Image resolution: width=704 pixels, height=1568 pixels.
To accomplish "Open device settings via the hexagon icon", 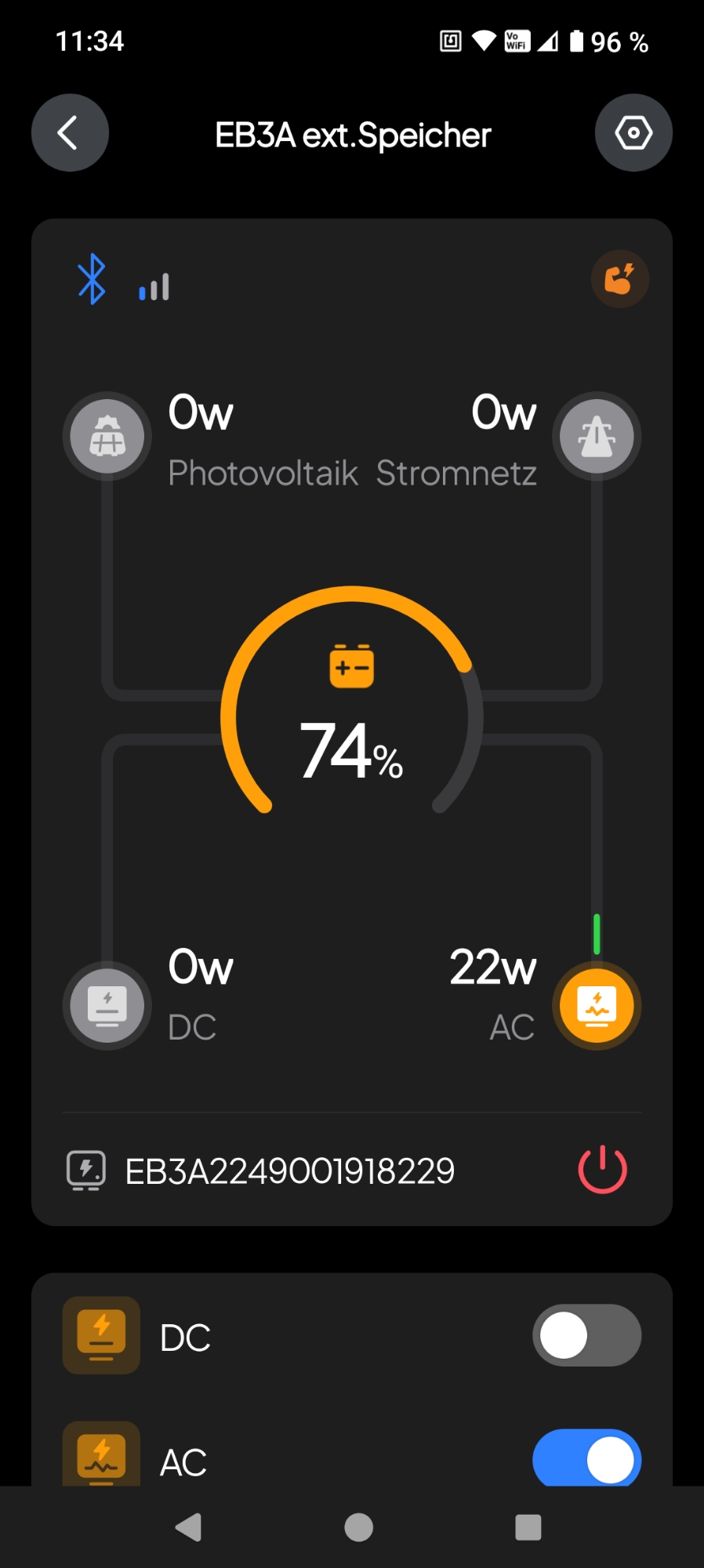I will (x=633, y=132).
